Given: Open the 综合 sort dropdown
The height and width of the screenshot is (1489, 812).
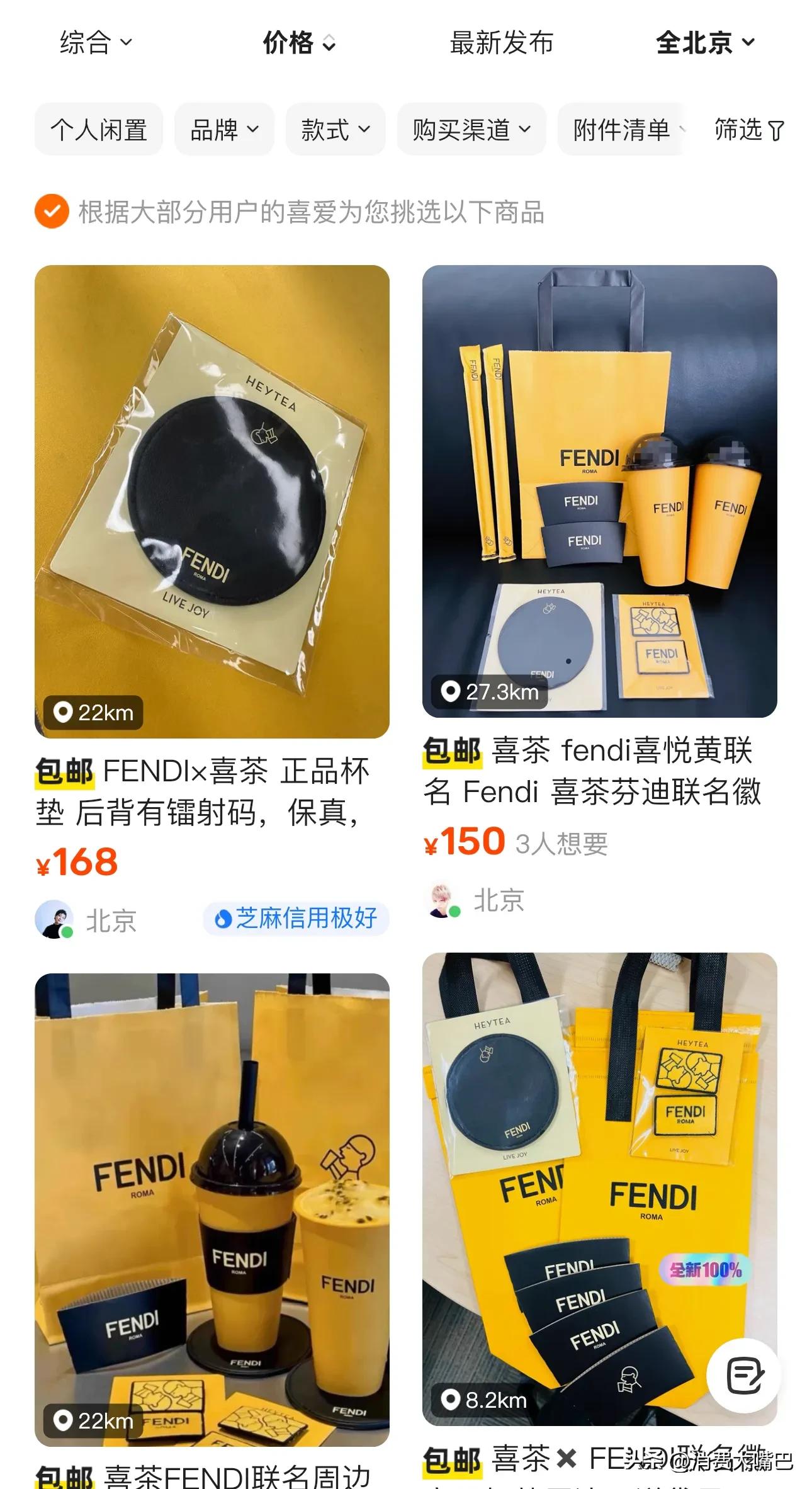Looking at the screenshot, I should tap(93, 43).
